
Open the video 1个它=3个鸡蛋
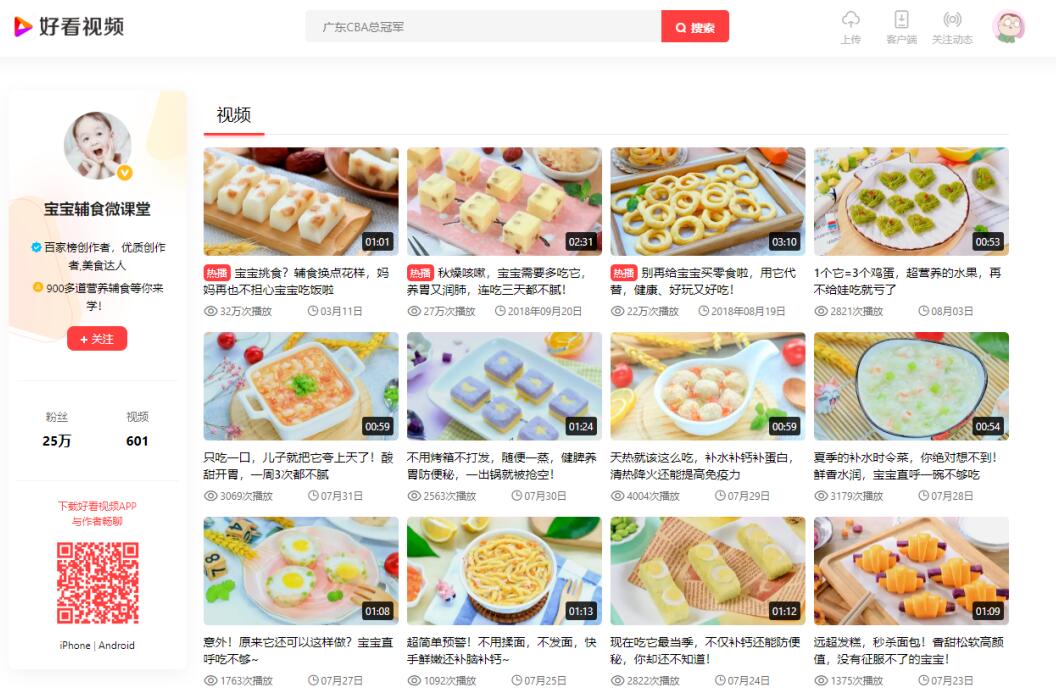coord(911,202)
